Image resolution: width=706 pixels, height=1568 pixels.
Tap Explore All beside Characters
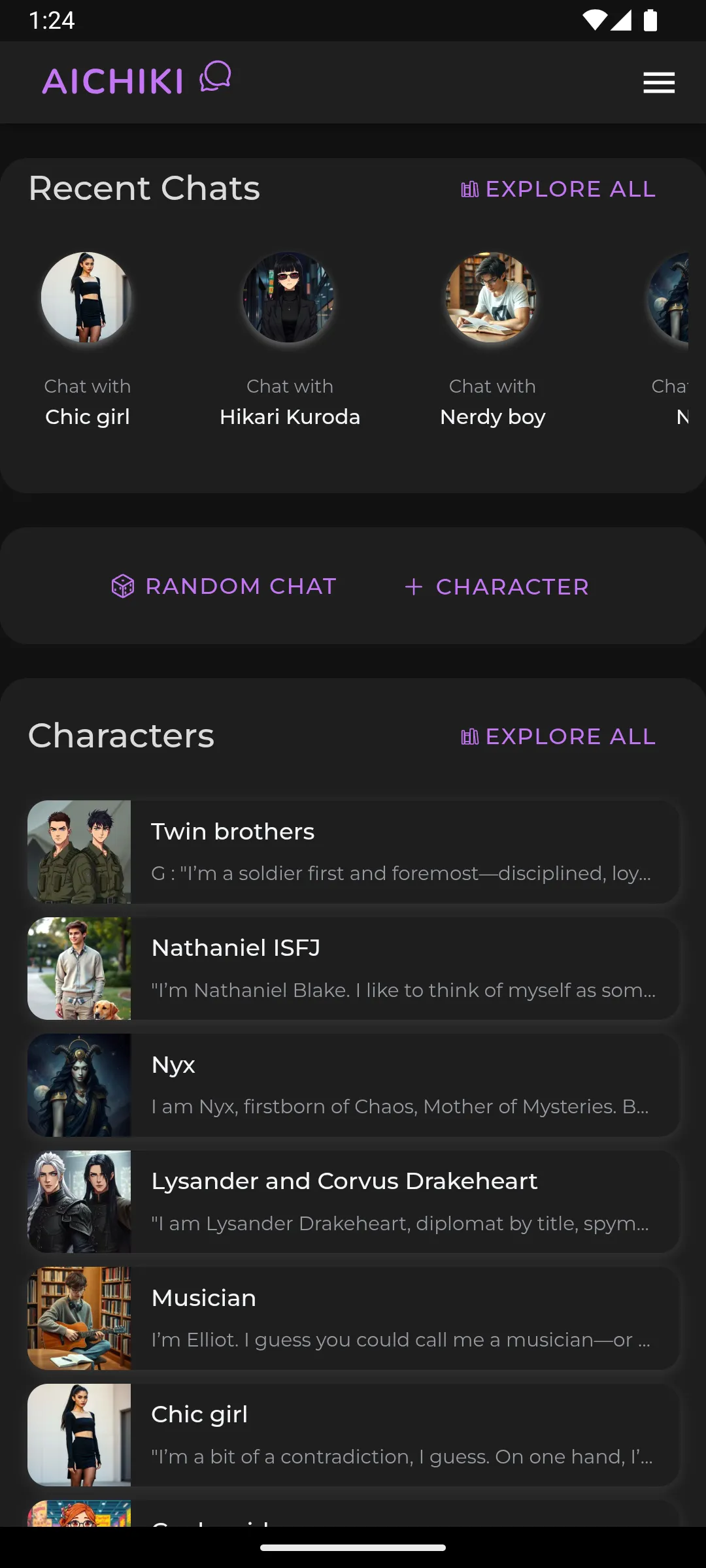click(559, 737)
